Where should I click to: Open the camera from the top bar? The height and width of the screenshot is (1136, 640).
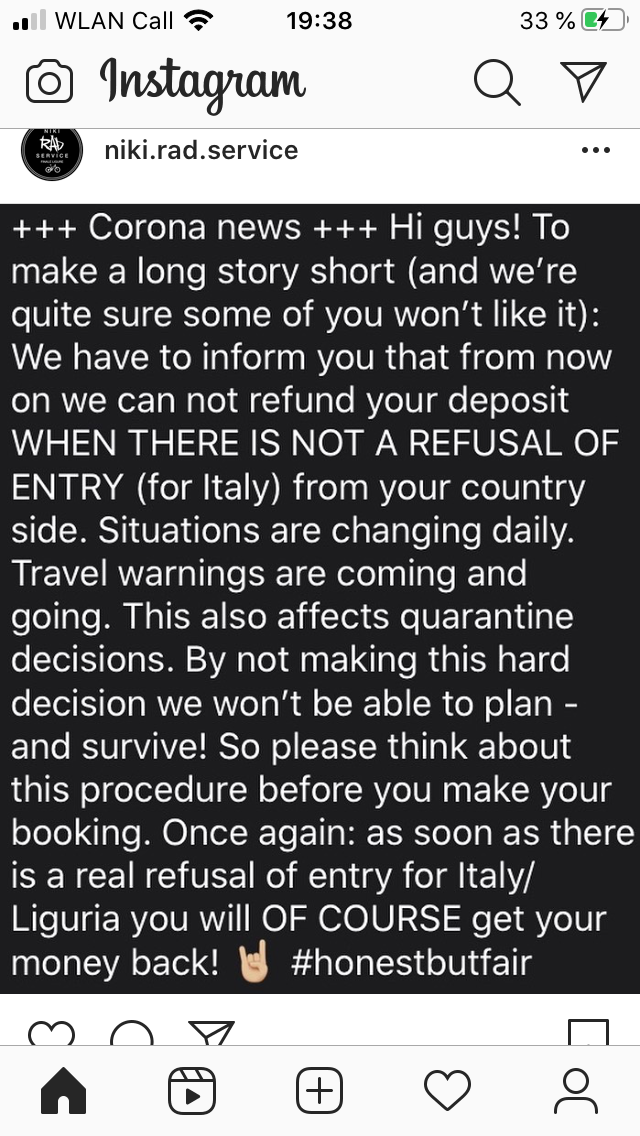(x=49, y=83)
